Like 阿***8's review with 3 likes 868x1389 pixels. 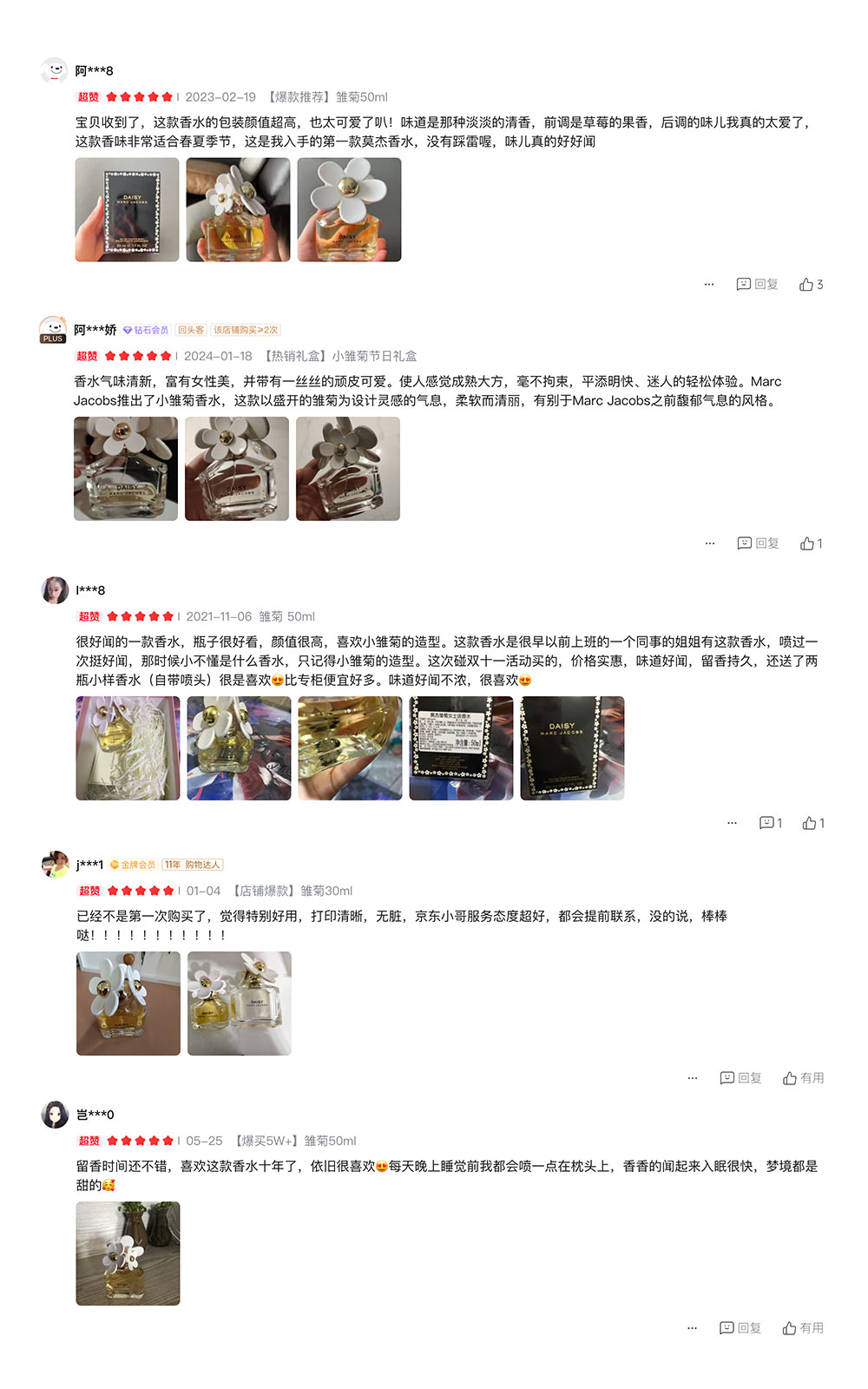point(811,285)
